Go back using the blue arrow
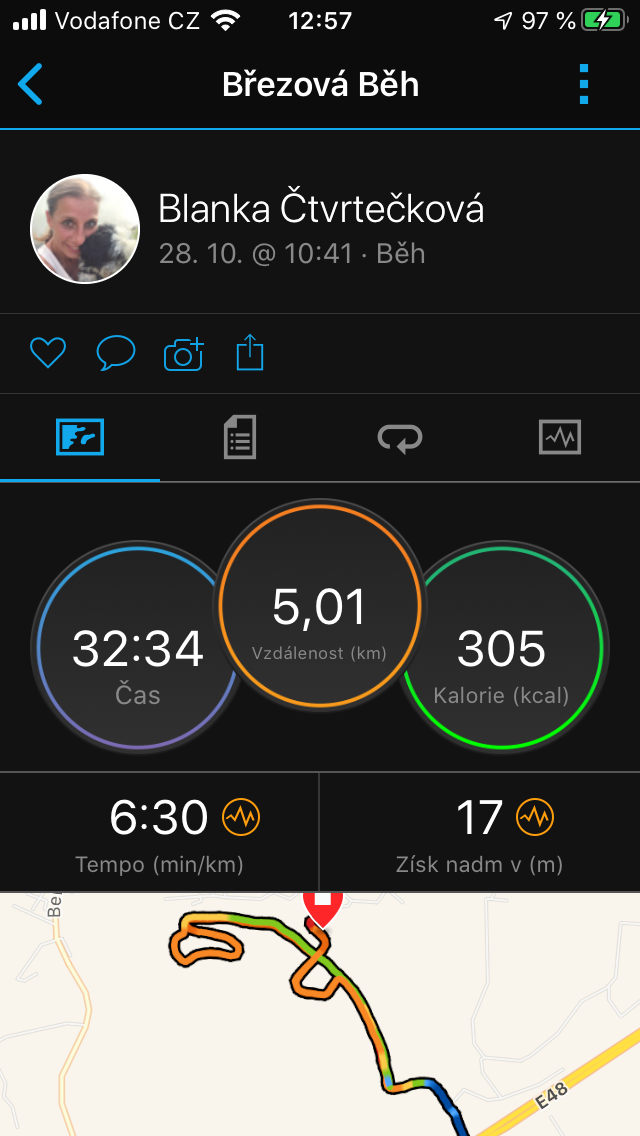640x1136 pixels. tap(30, 84)
